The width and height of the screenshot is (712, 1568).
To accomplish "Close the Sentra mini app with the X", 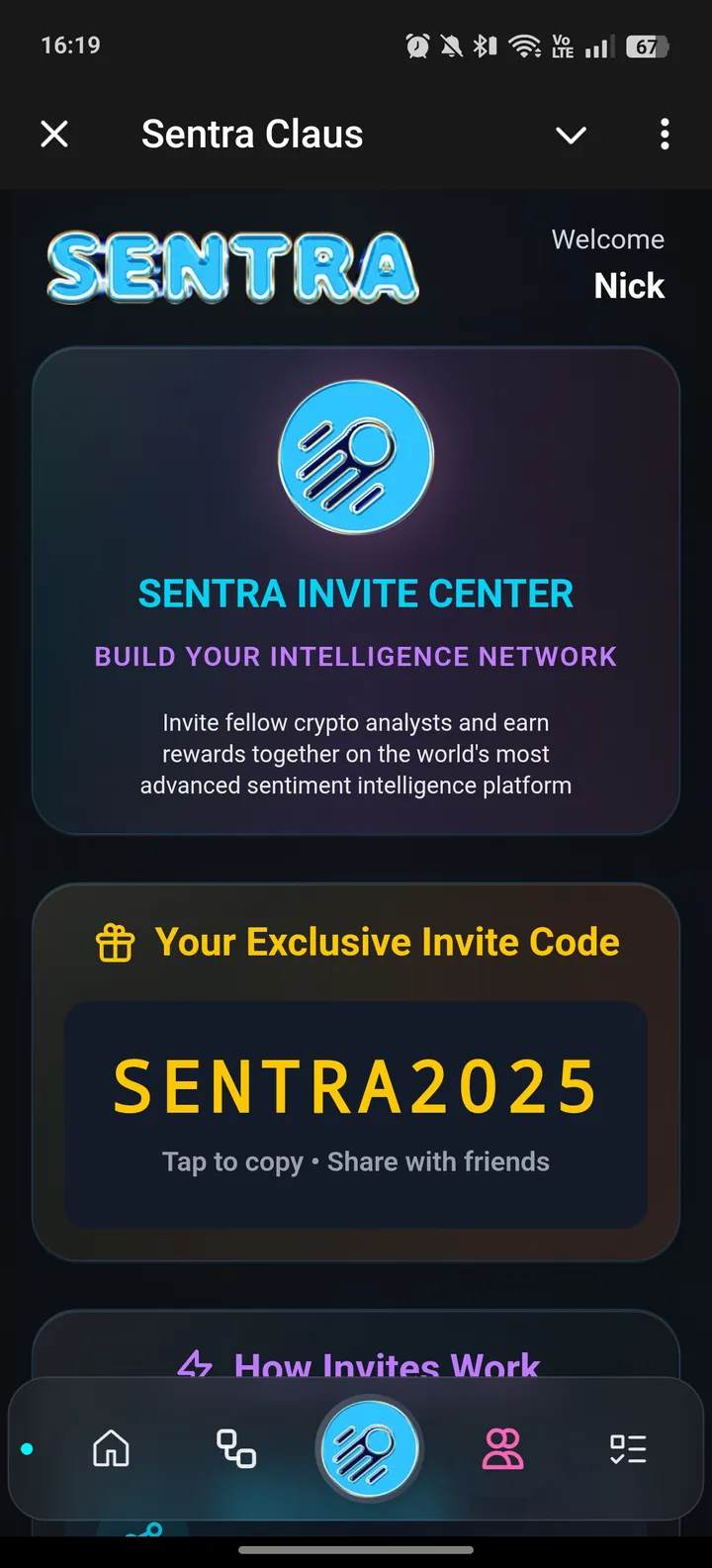I will click(x=54, y=134).
